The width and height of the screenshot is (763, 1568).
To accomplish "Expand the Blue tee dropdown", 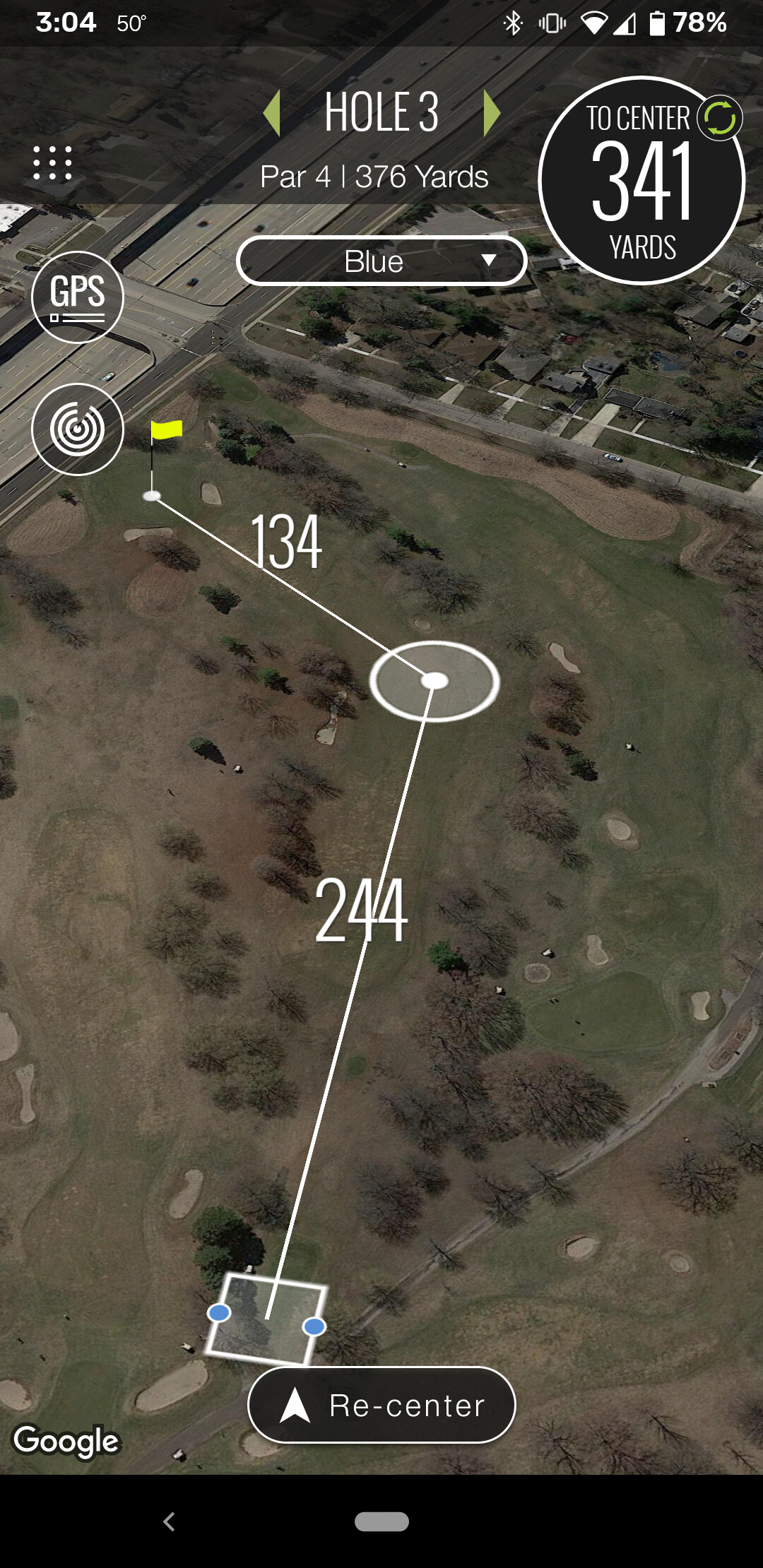I will coord(381,261).
